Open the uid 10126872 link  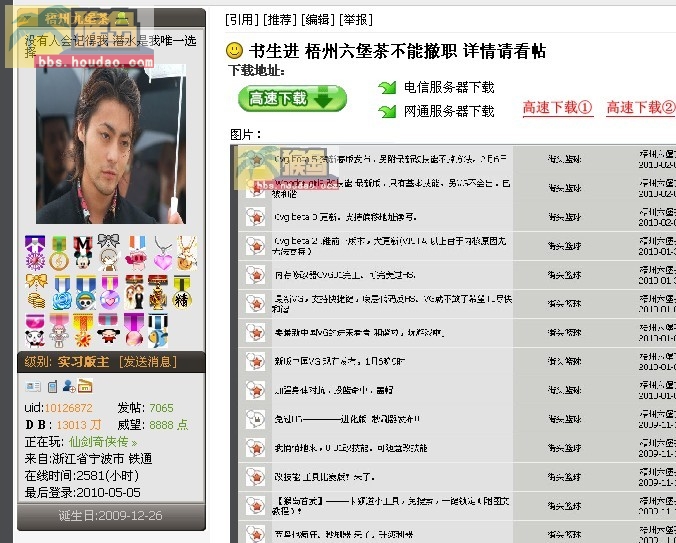[x=68, y=408]
